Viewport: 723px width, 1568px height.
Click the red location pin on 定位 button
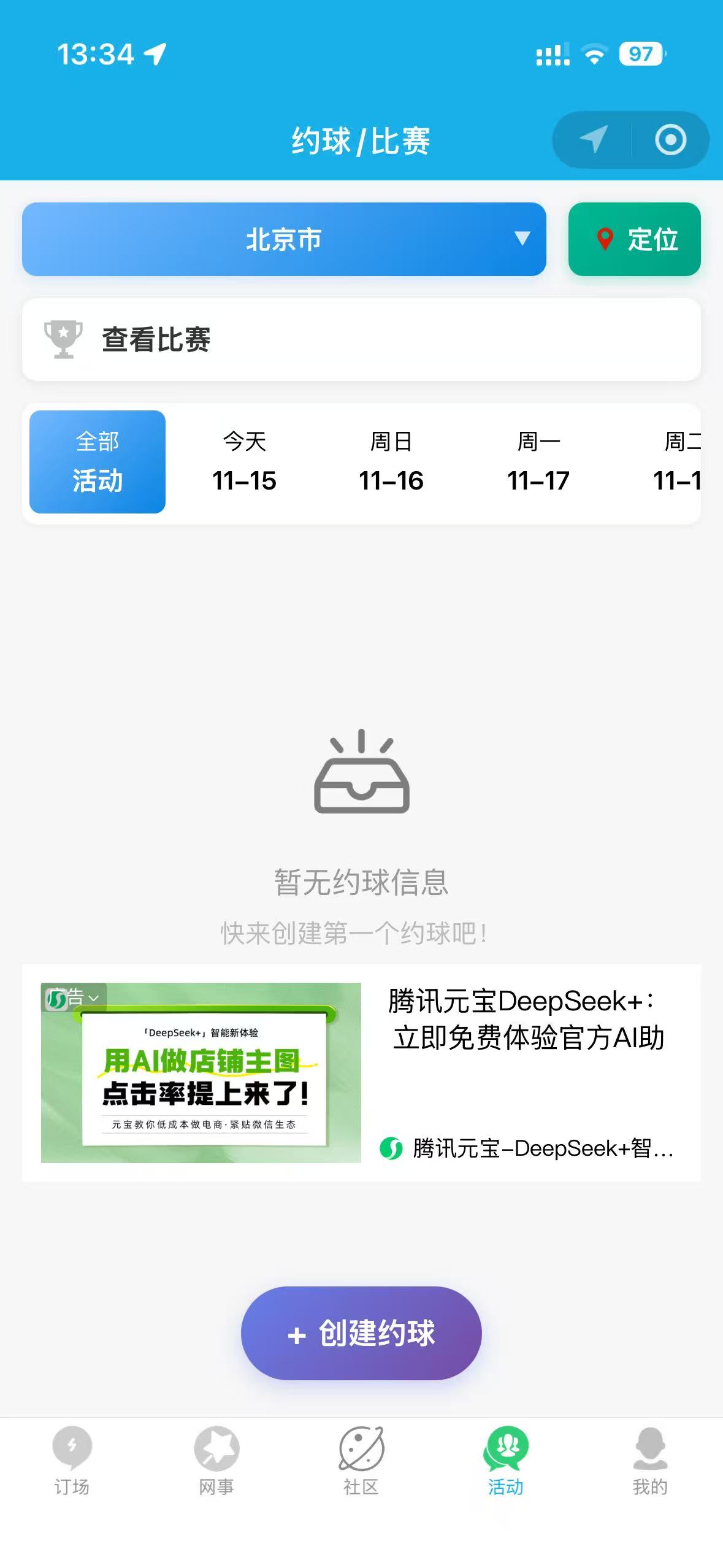pyautogui.click(x=605, y=240)
